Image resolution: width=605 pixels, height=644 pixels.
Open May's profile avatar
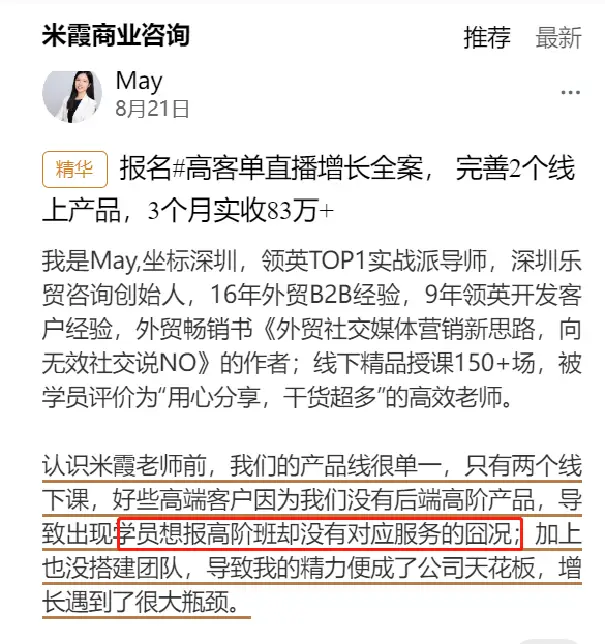71,95
